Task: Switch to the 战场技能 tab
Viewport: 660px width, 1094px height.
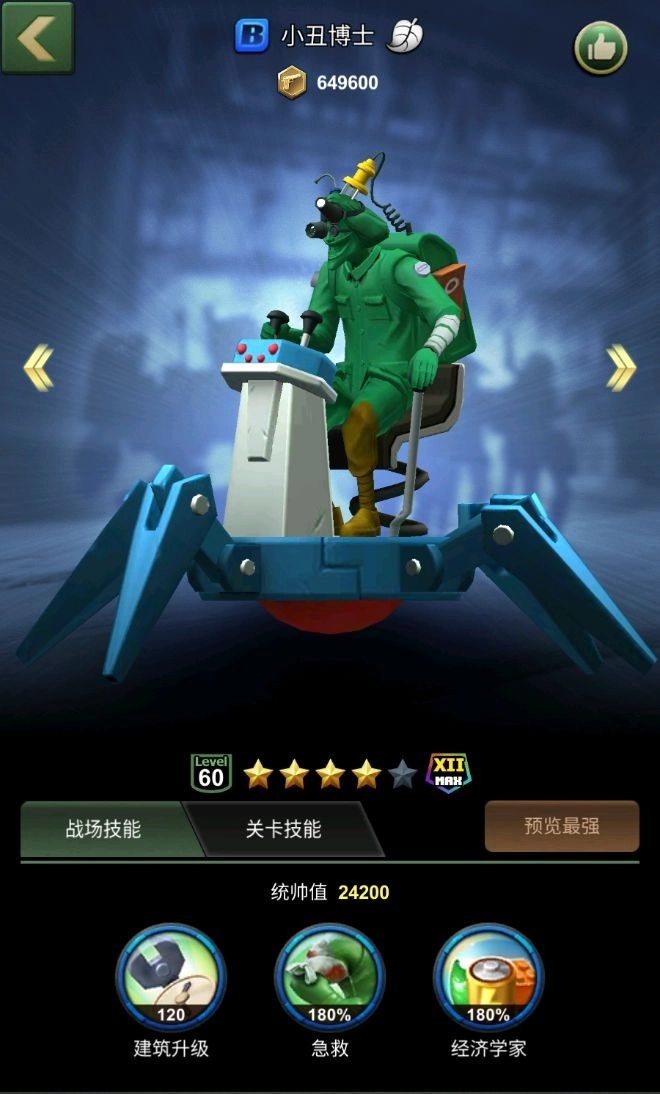Action: point(104,829)
